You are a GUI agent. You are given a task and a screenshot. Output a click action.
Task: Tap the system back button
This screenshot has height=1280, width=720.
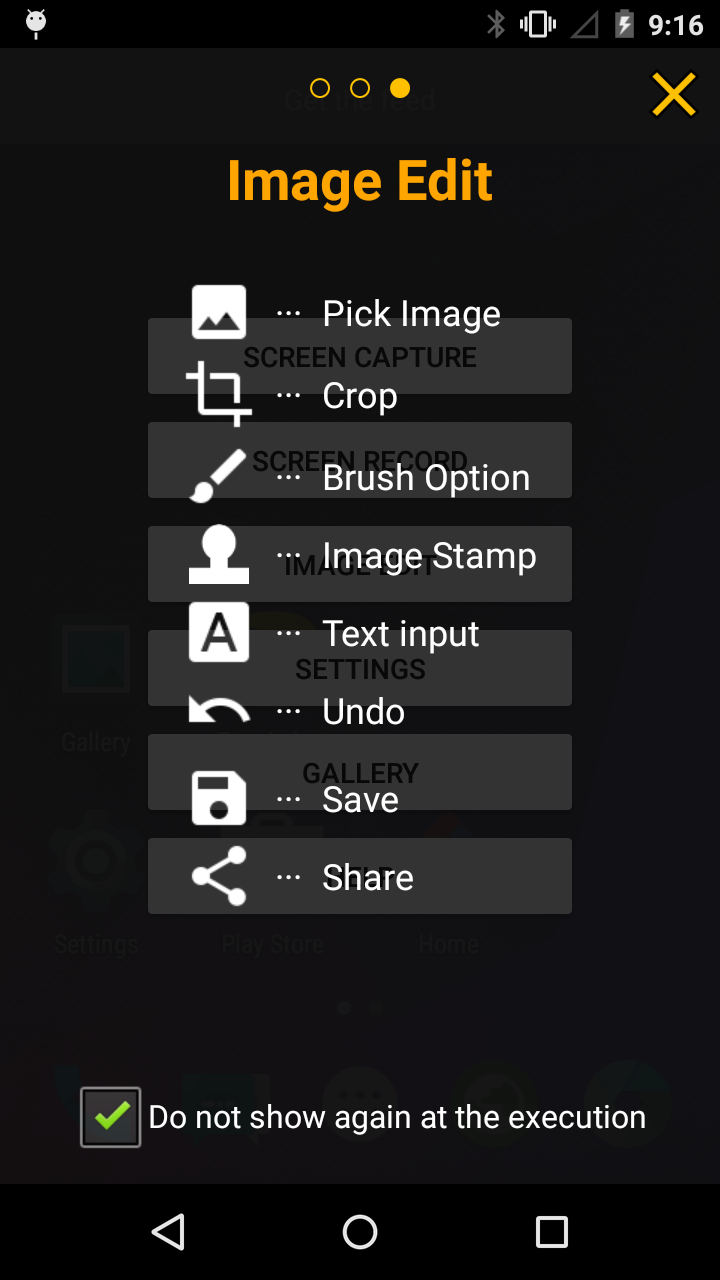tap(168, 1232)
